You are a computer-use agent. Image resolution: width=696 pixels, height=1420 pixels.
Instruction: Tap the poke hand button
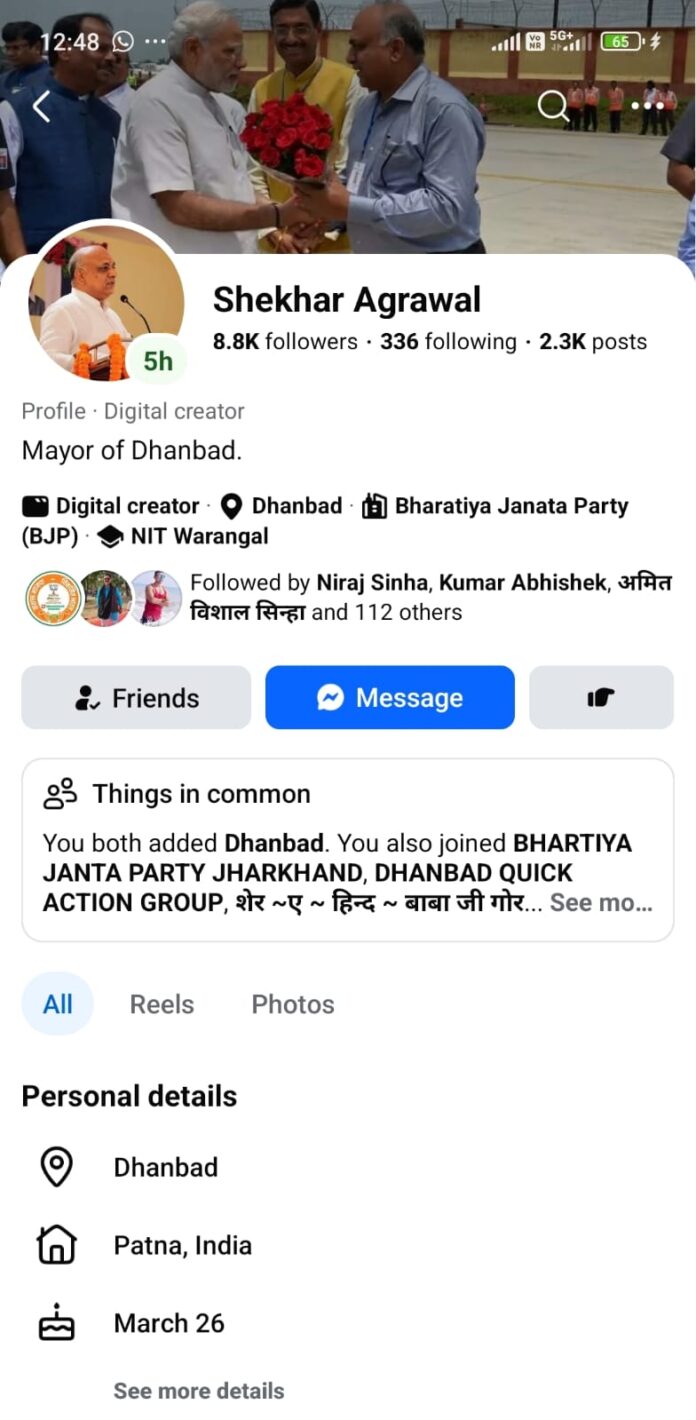tap(600, 698)
